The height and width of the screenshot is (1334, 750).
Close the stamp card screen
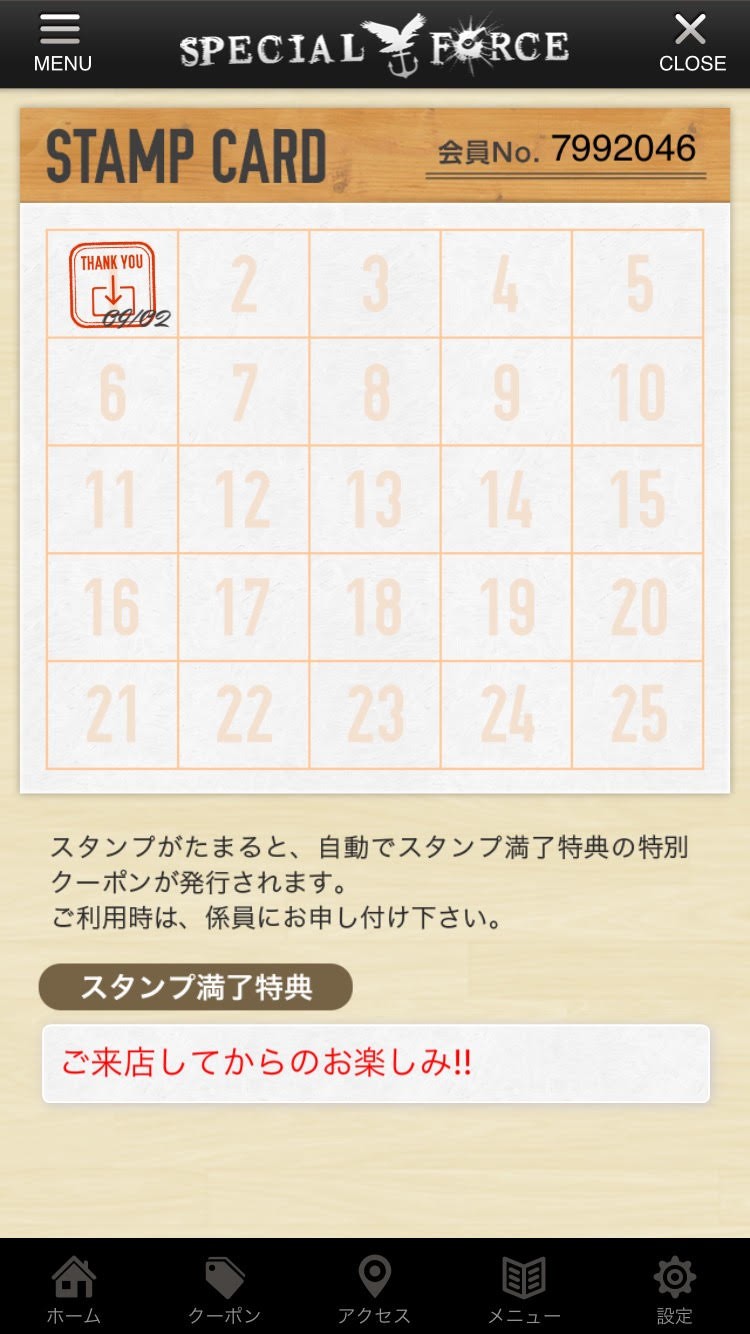click(691, 43)
